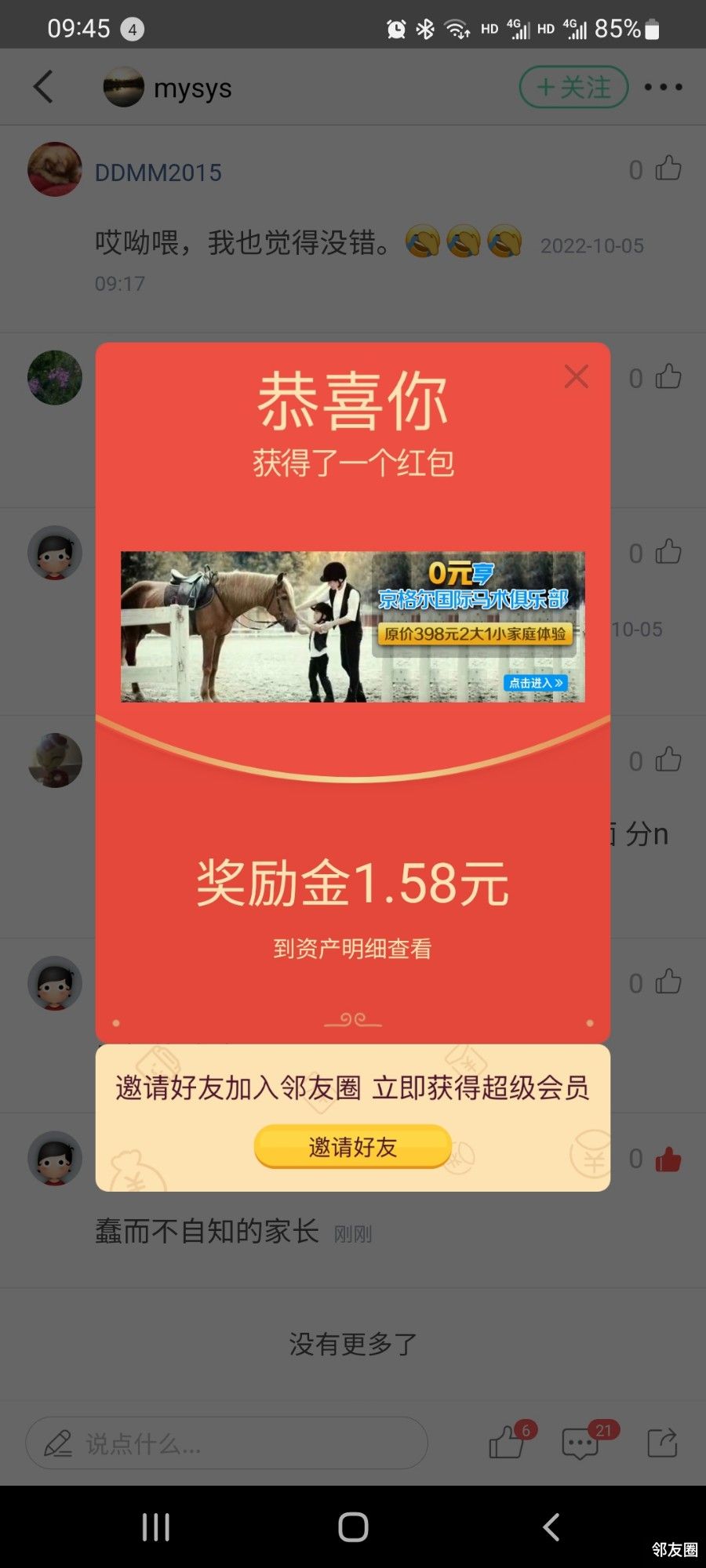
Task: Open DDMM2015's profile avatar
Action: 55,169
